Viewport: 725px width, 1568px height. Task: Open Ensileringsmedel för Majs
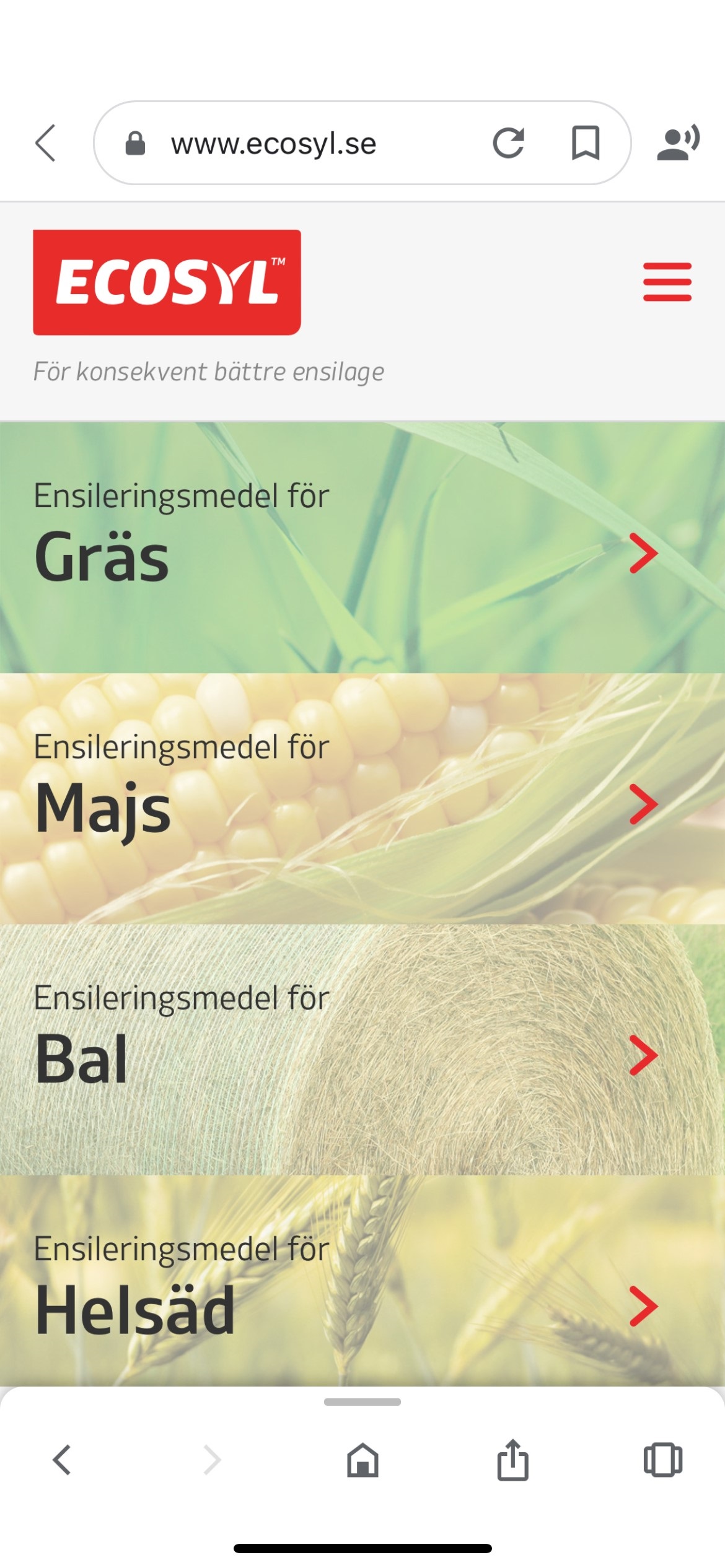(x=362, y=799)
